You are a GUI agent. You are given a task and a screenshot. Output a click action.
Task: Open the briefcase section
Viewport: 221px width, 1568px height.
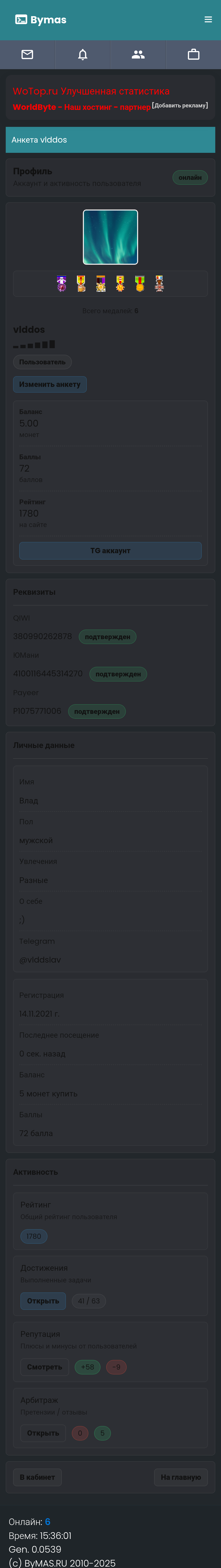pos(194,55)
